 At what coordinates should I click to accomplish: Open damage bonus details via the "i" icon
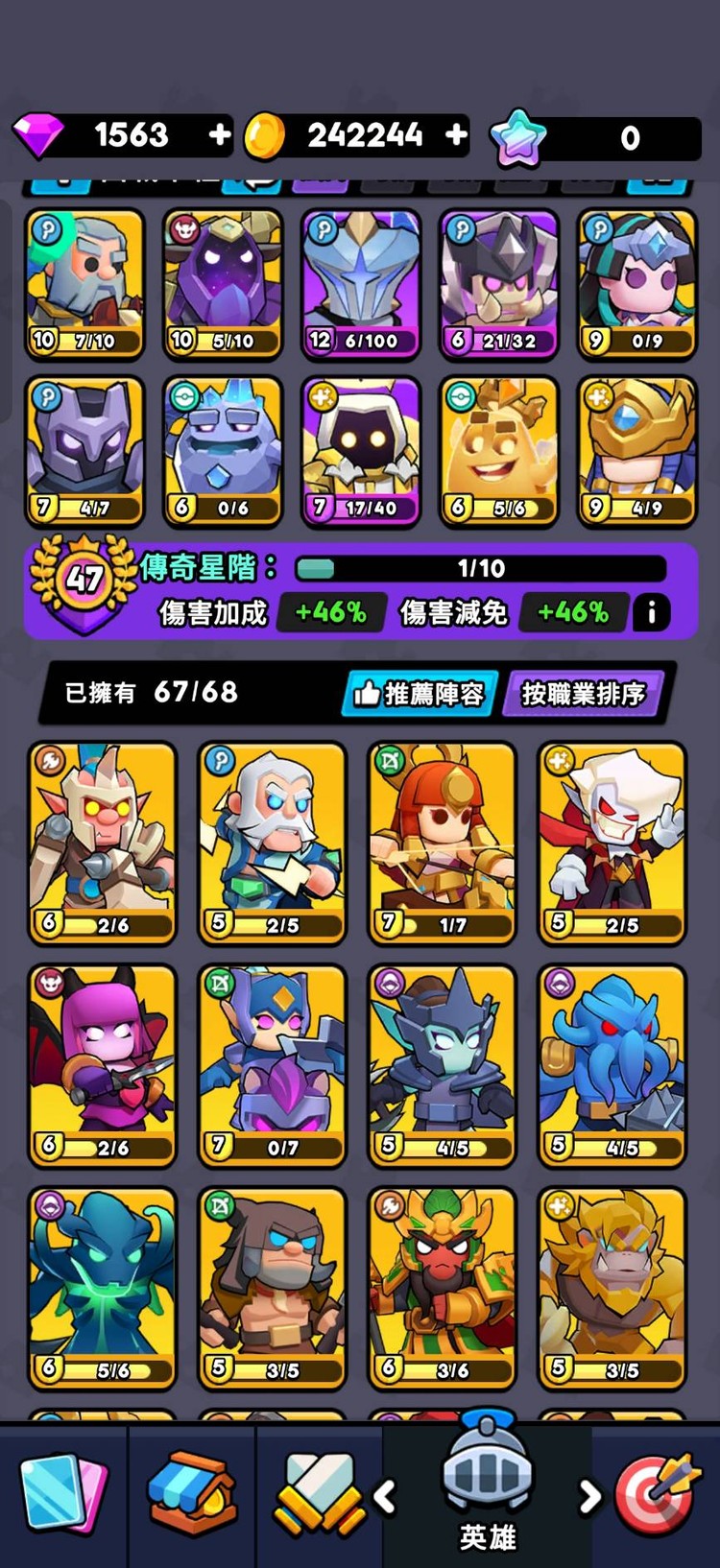click(x=650, y=613)
